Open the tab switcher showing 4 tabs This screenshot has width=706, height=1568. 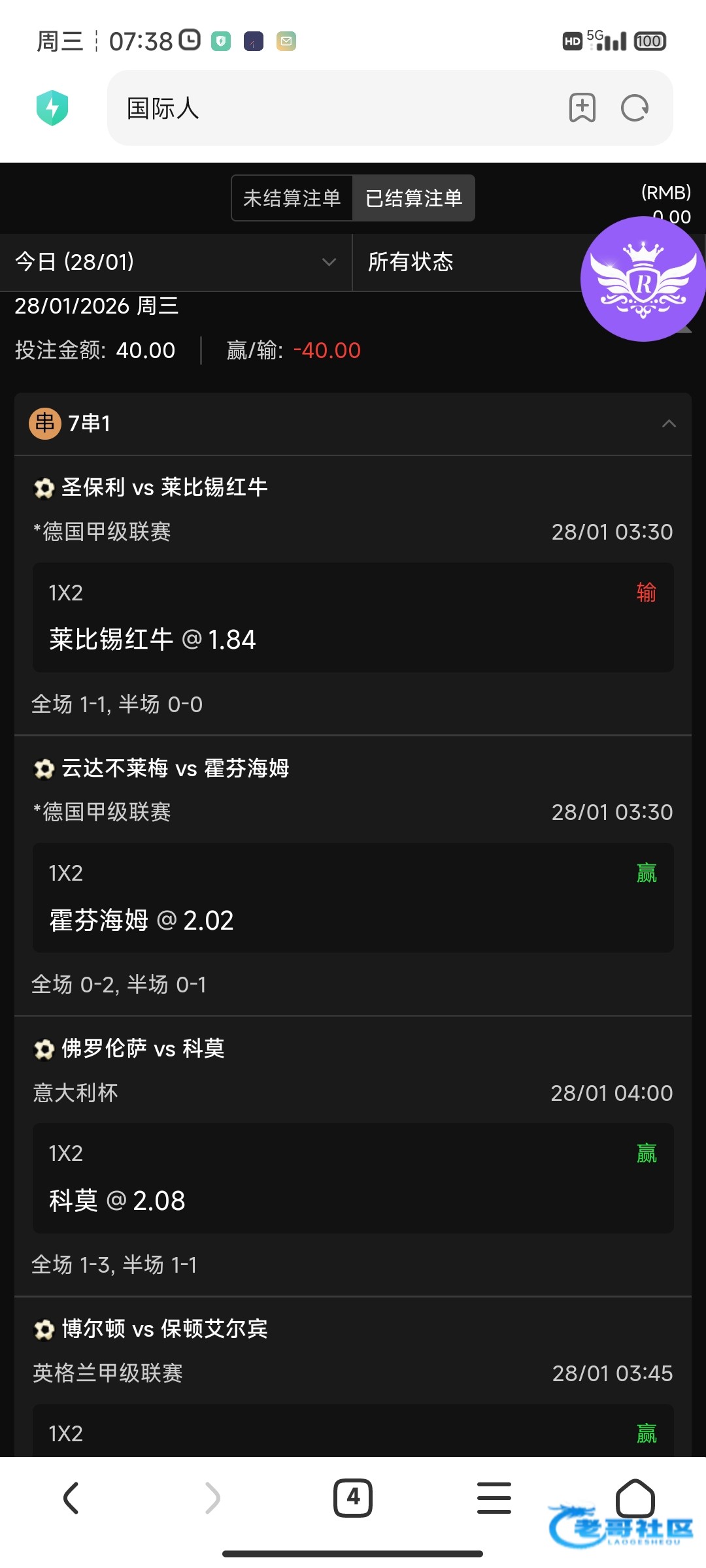(x=353, y=1497)
